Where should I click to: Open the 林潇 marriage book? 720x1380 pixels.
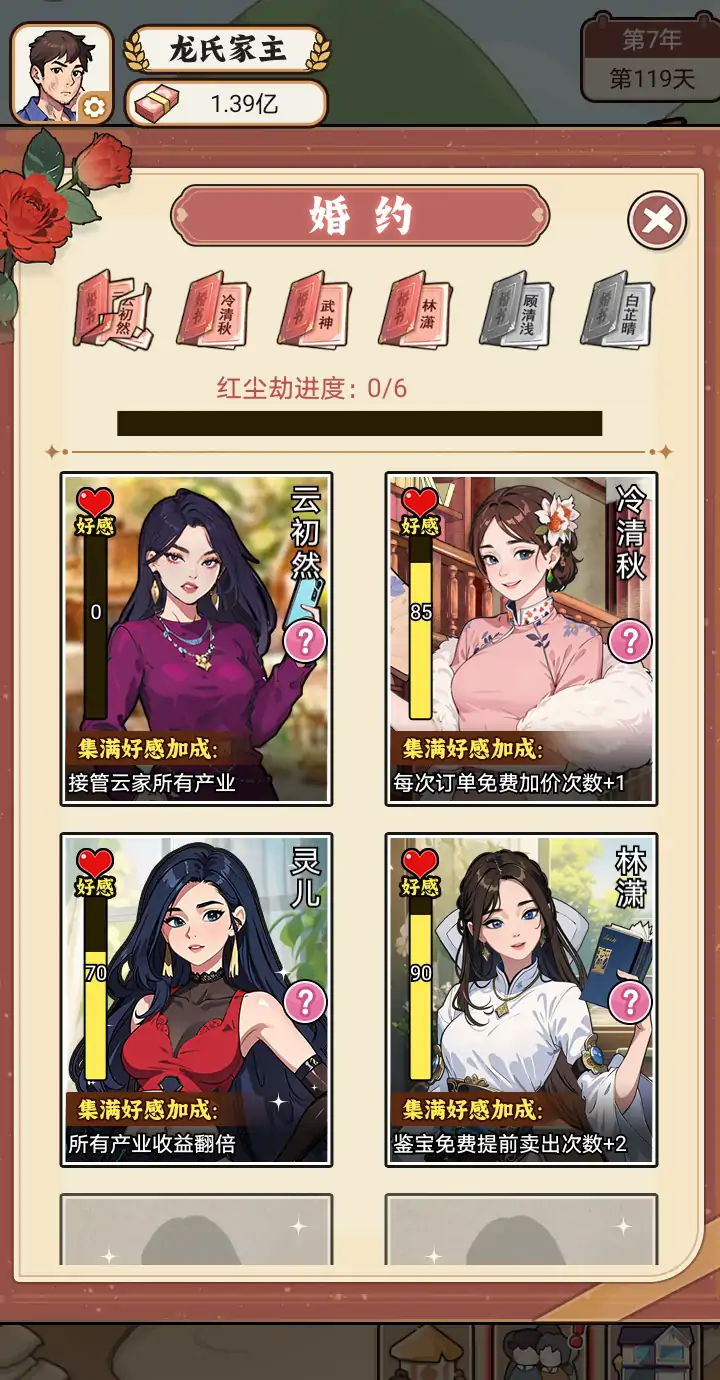click(415, 310)
